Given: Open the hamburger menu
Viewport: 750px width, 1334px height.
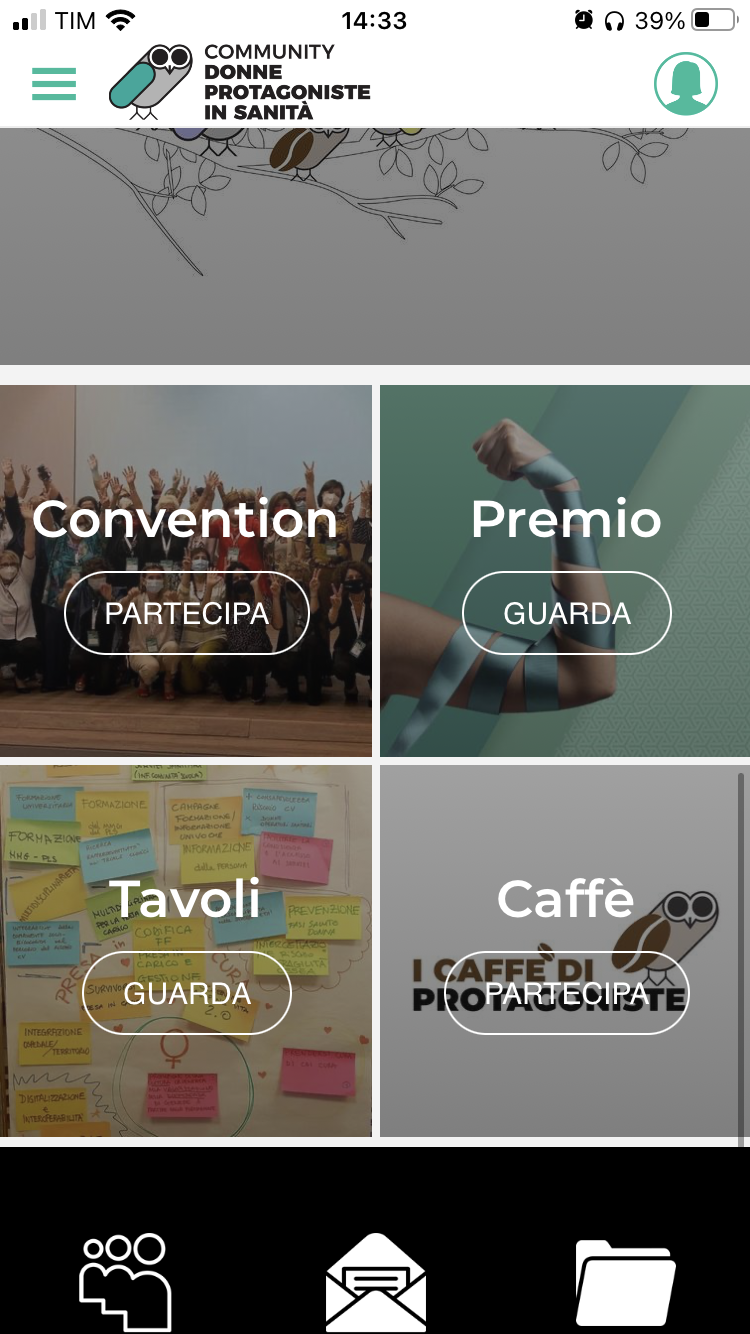Looking at the screenshot, I should (54, 84).
